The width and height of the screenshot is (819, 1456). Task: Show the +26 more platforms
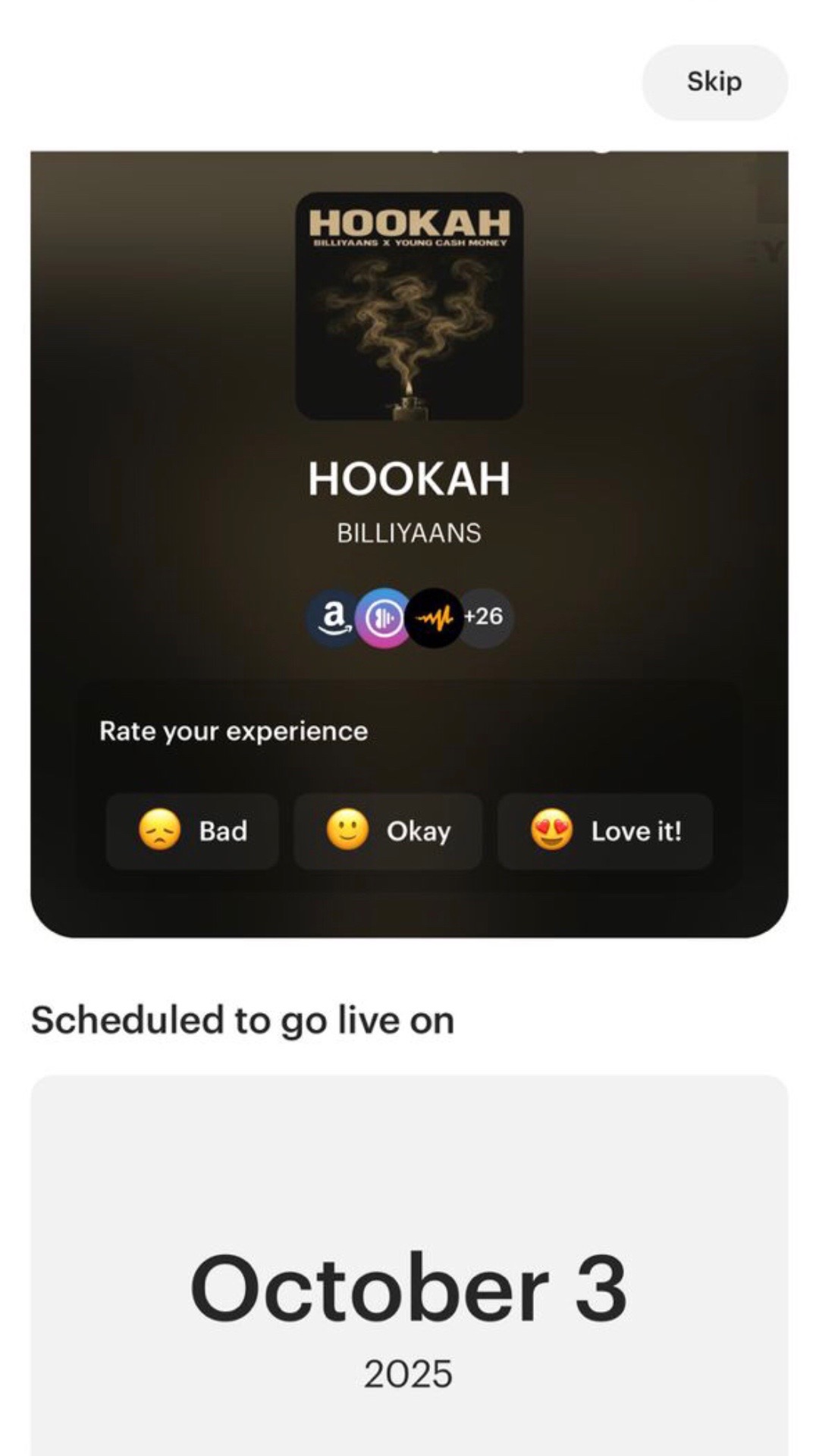tap(485, 617)
